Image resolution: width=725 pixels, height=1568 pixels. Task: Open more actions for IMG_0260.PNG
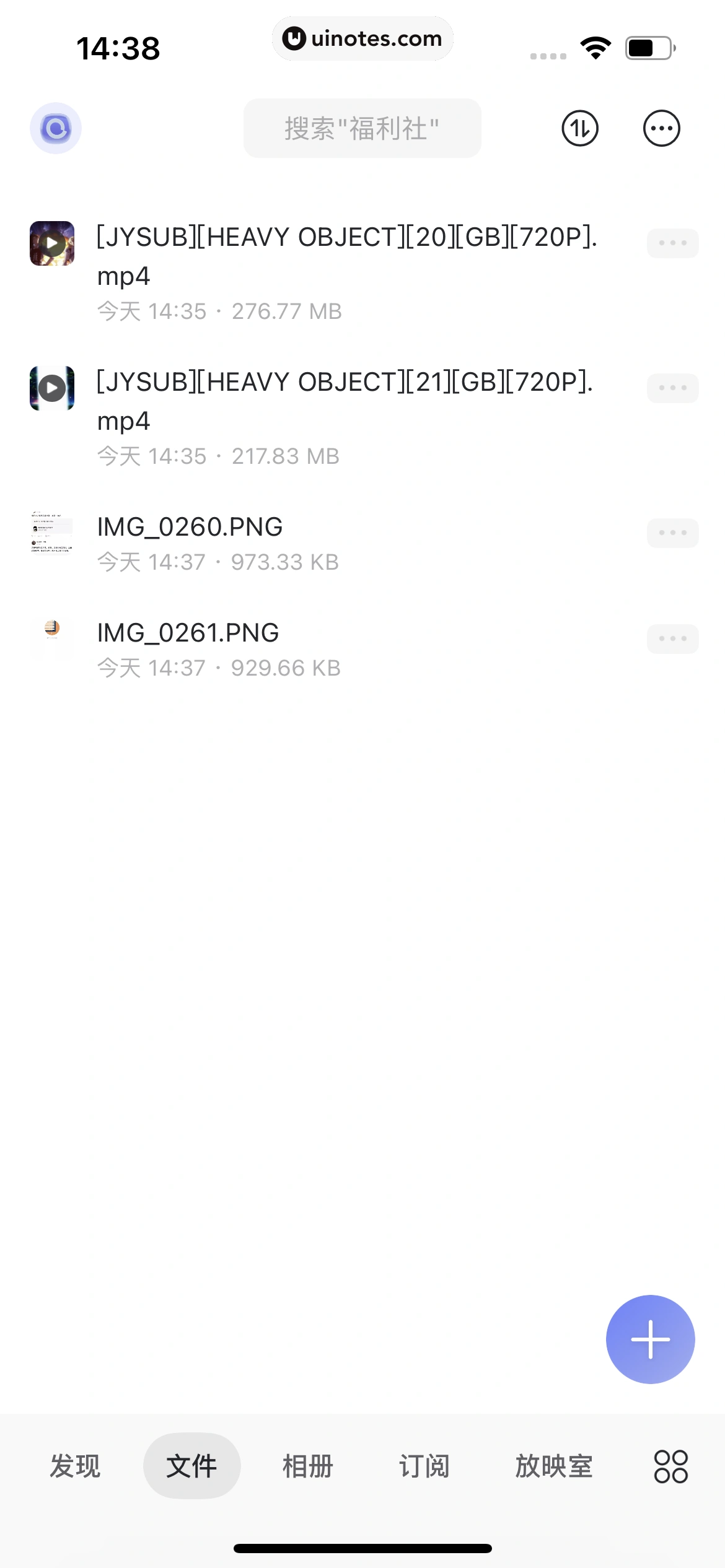click(x=672, y=533)
